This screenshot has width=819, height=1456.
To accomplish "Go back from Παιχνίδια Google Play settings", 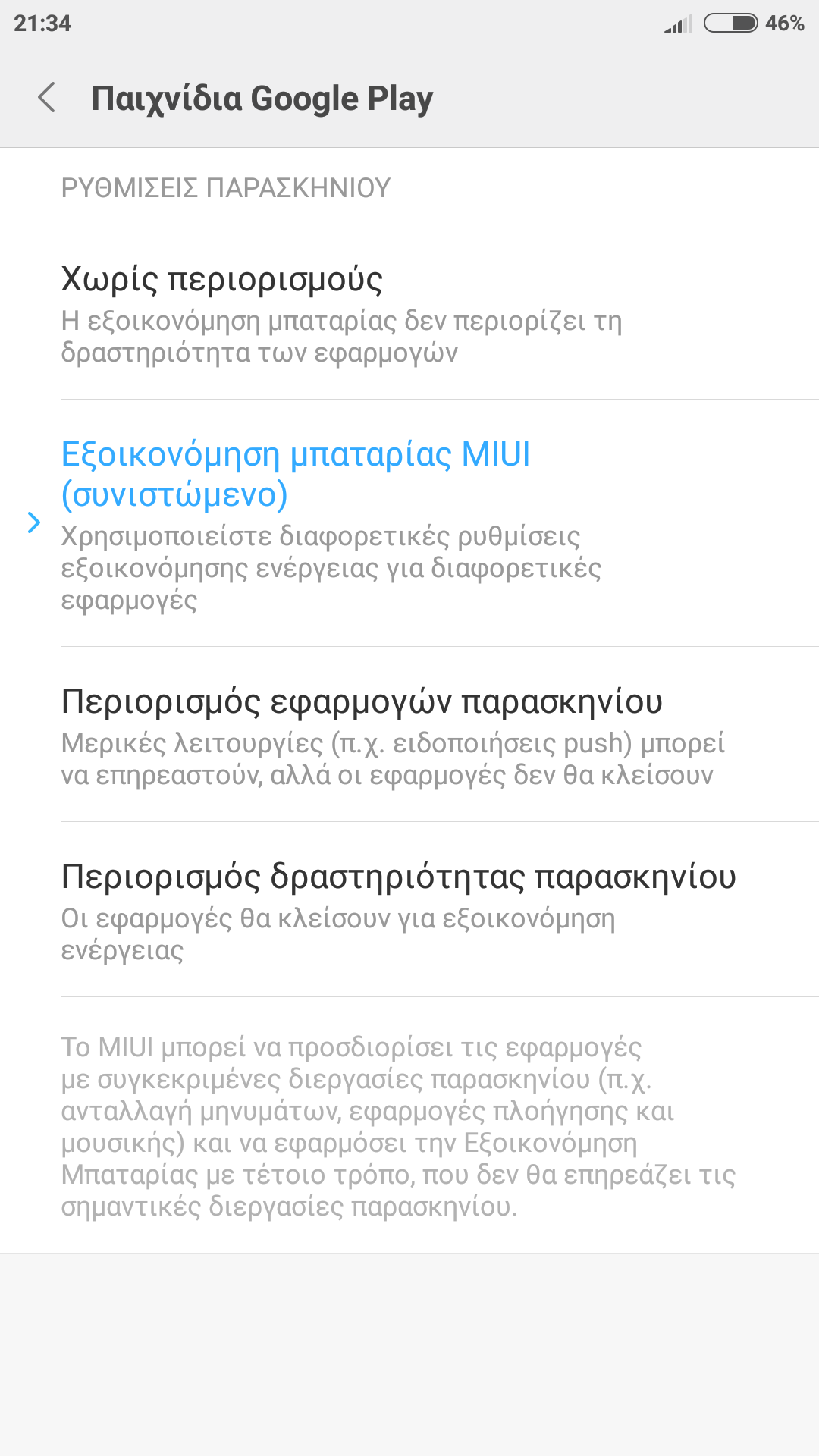I will pyautogui.click(x=47, y=98).
